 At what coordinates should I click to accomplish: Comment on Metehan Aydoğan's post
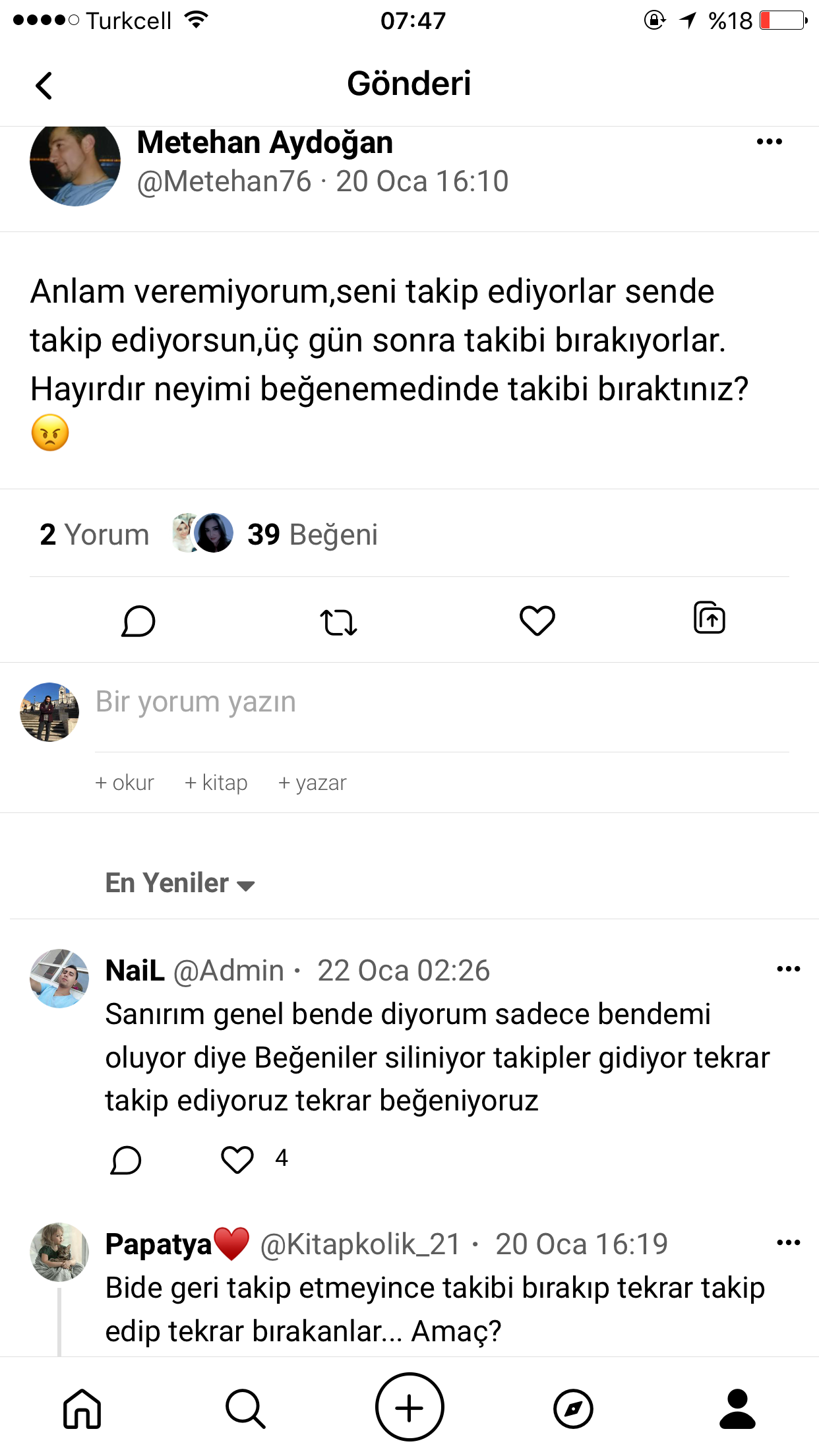tap(138, 621)
